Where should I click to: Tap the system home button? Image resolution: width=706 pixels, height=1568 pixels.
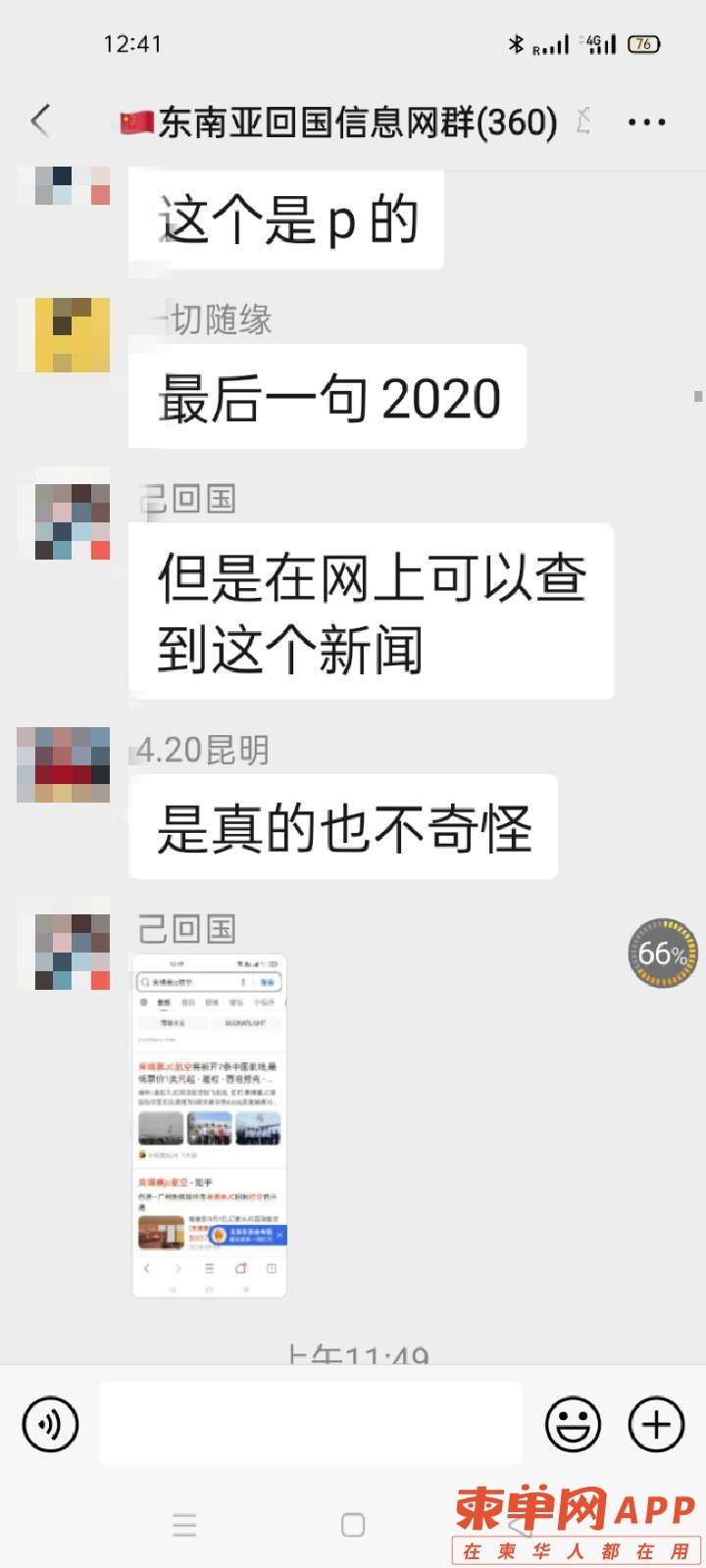[x=353, y=1525]
